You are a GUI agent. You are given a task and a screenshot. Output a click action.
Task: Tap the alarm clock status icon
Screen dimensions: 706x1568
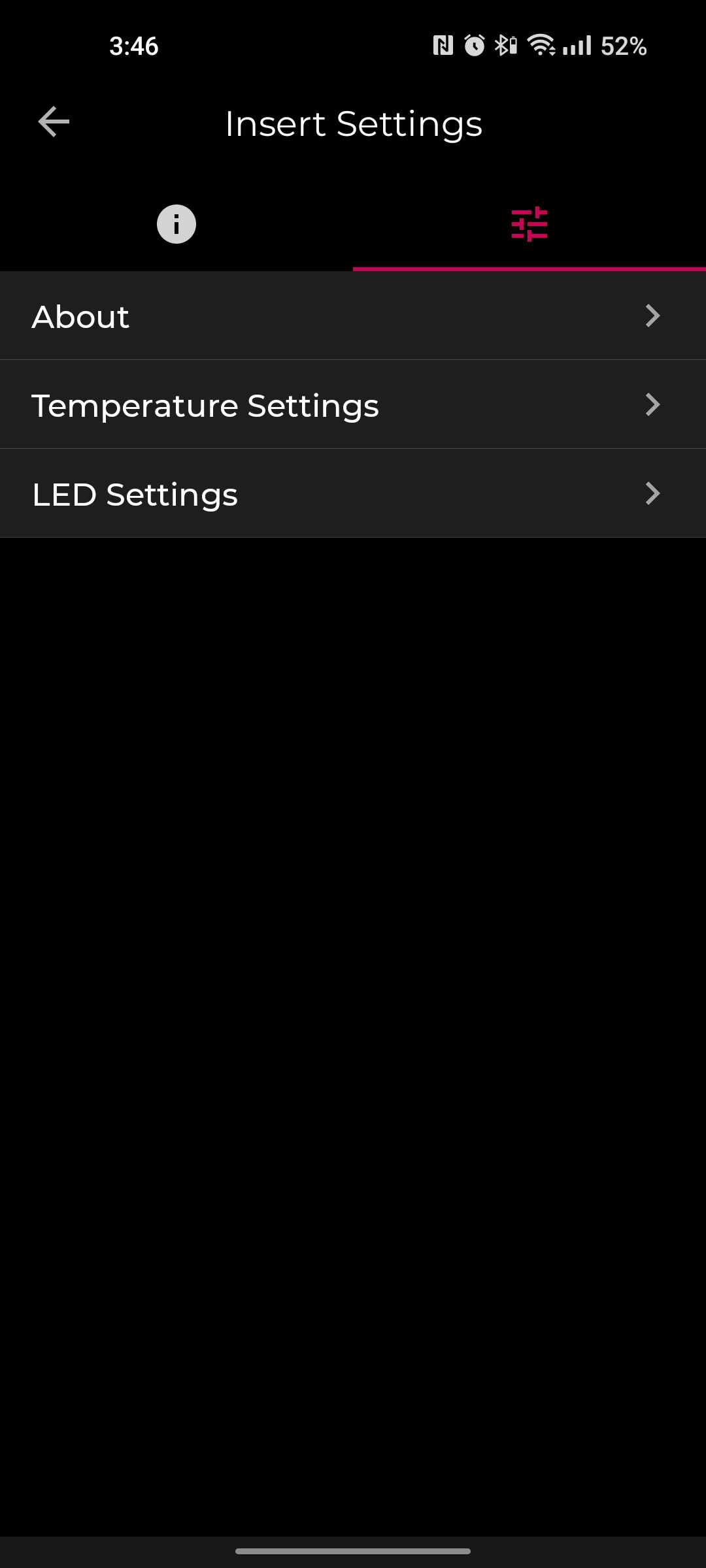[477, 45]
